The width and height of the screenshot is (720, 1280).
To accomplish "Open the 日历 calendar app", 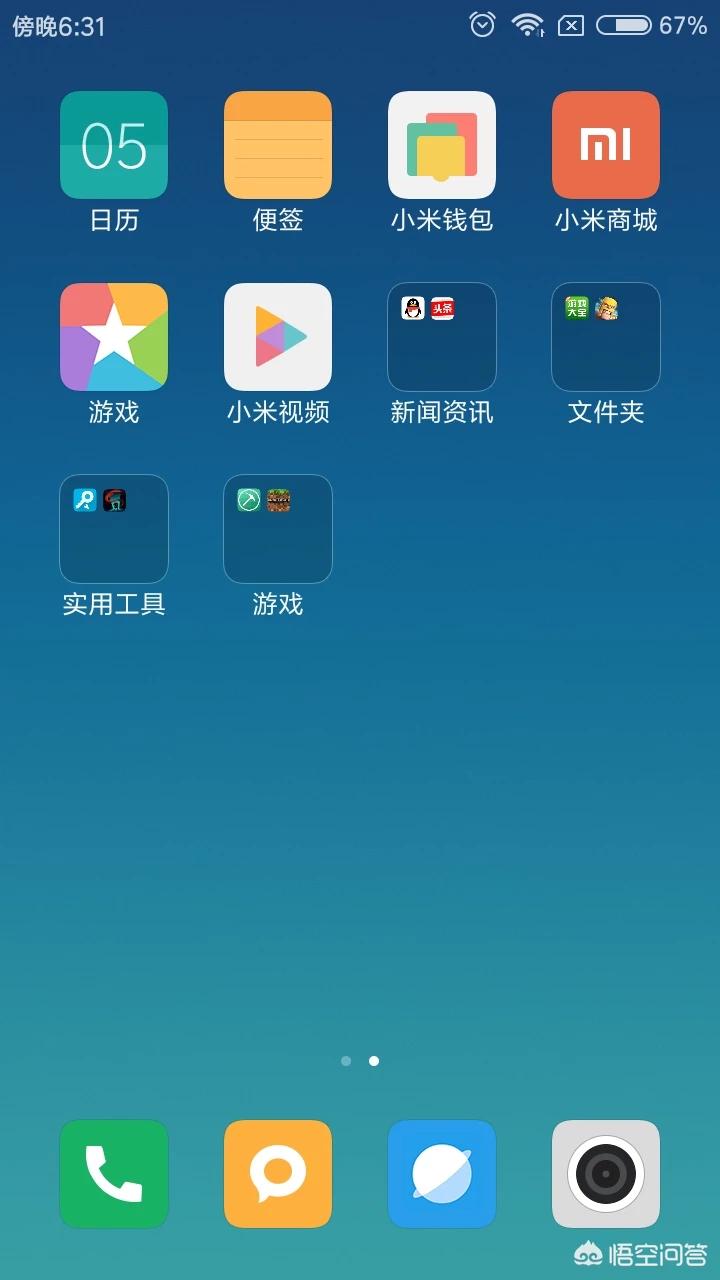I will pos(114,146).
